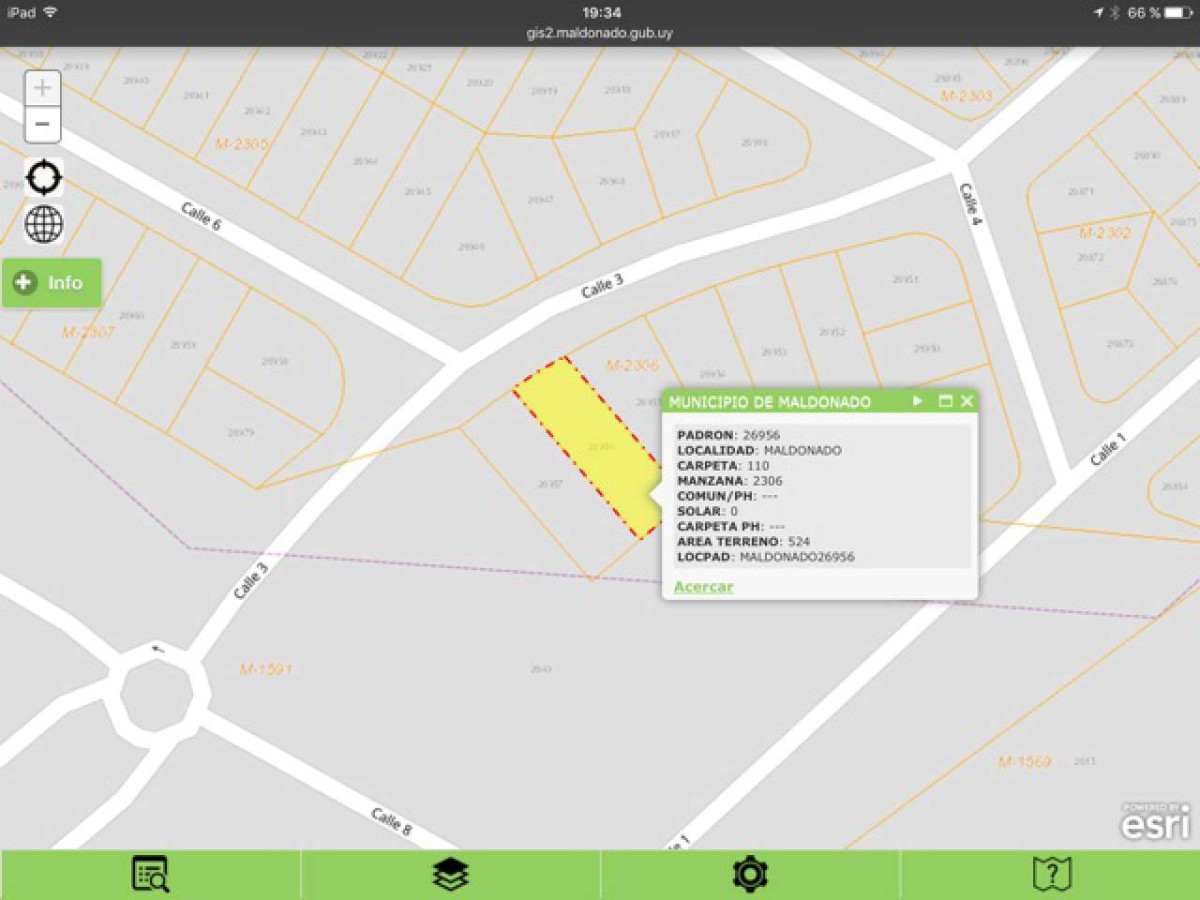Viewport: 1200px width, 900px height.
Task: Maximize the parcel info popup
Action: click(944, 401)
